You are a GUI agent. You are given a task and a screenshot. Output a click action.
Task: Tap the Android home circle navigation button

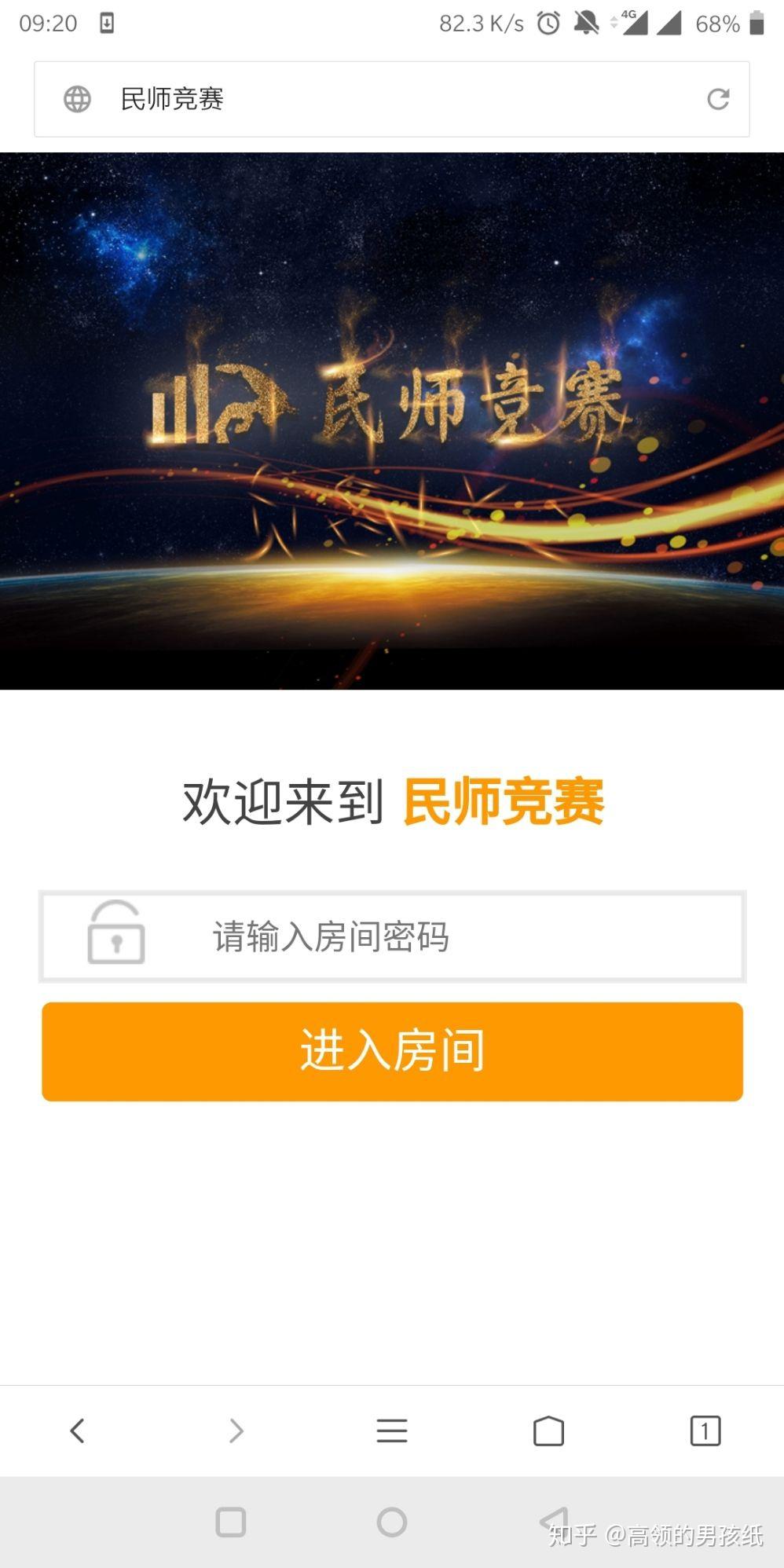click(x=392, y=1522)
